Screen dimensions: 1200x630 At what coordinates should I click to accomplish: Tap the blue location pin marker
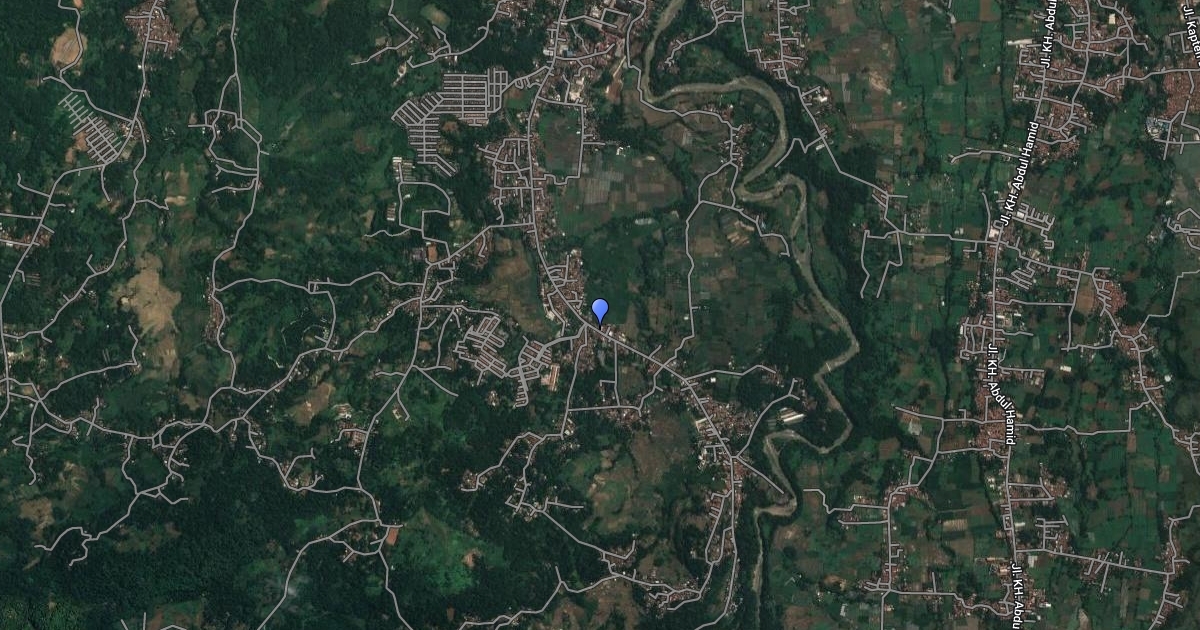(600, 310)
